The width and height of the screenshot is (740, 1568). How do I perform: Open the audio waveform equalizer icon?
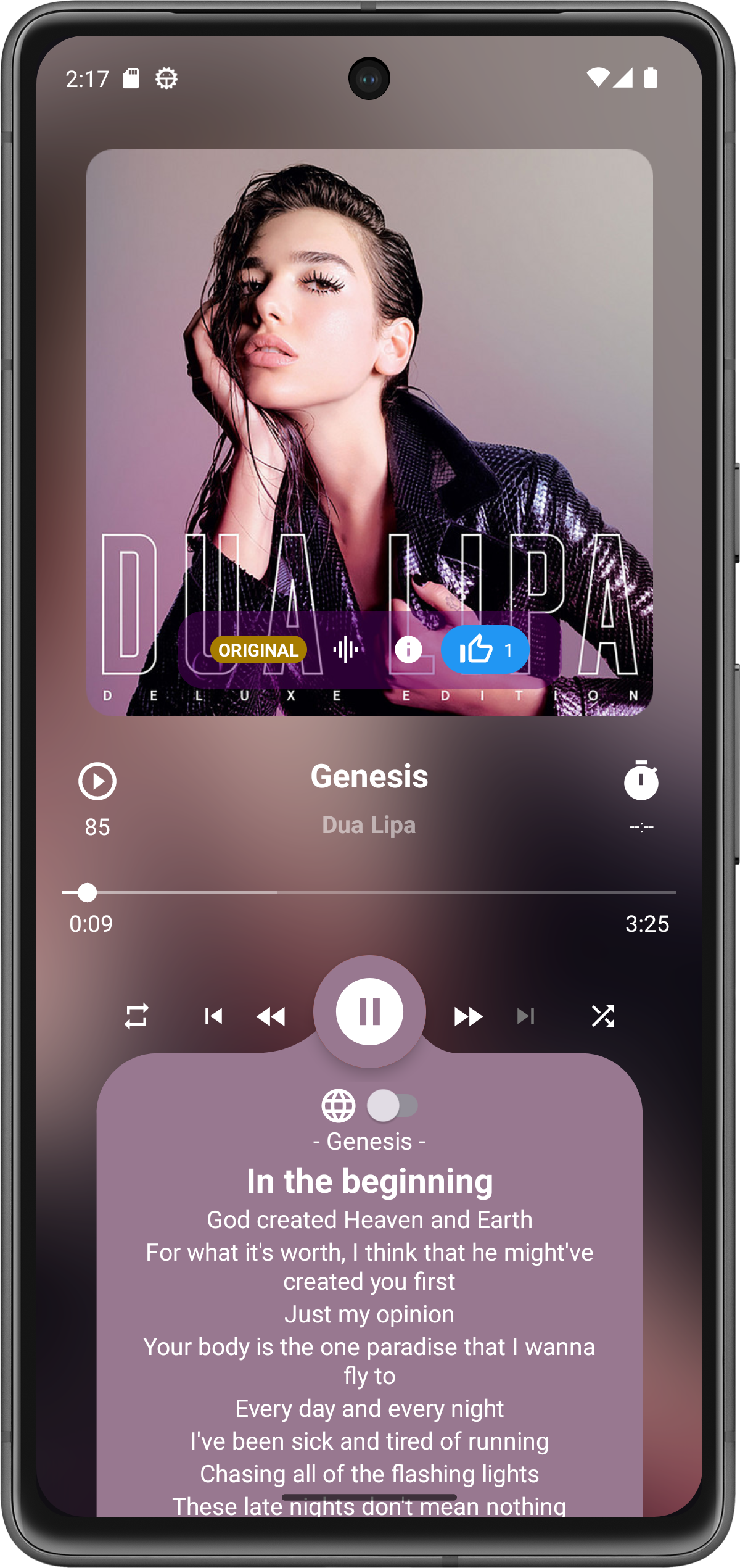[346, 650]
